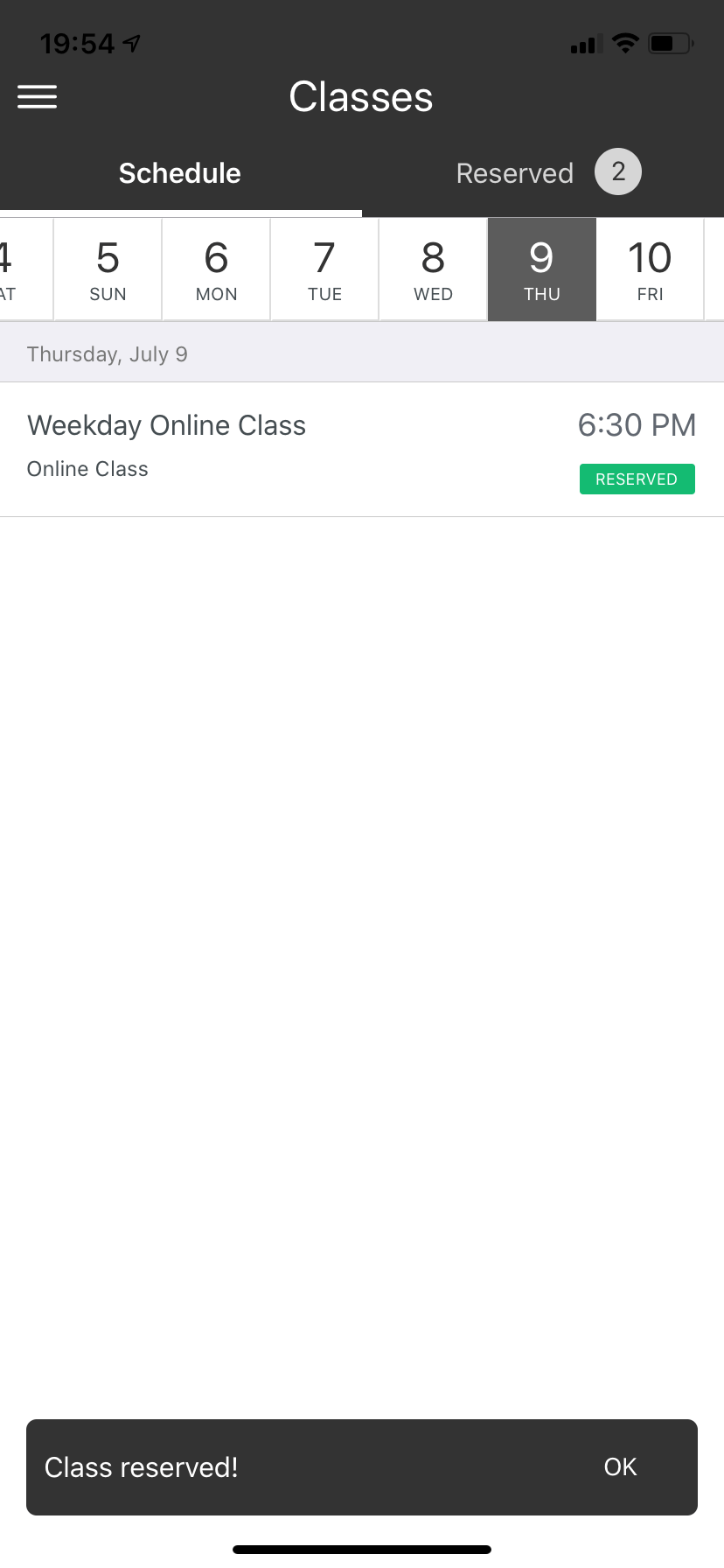The height and width of the screenshot is (1568, 724).
Task: Select Thursday the 9th
Action: (541, 269)
